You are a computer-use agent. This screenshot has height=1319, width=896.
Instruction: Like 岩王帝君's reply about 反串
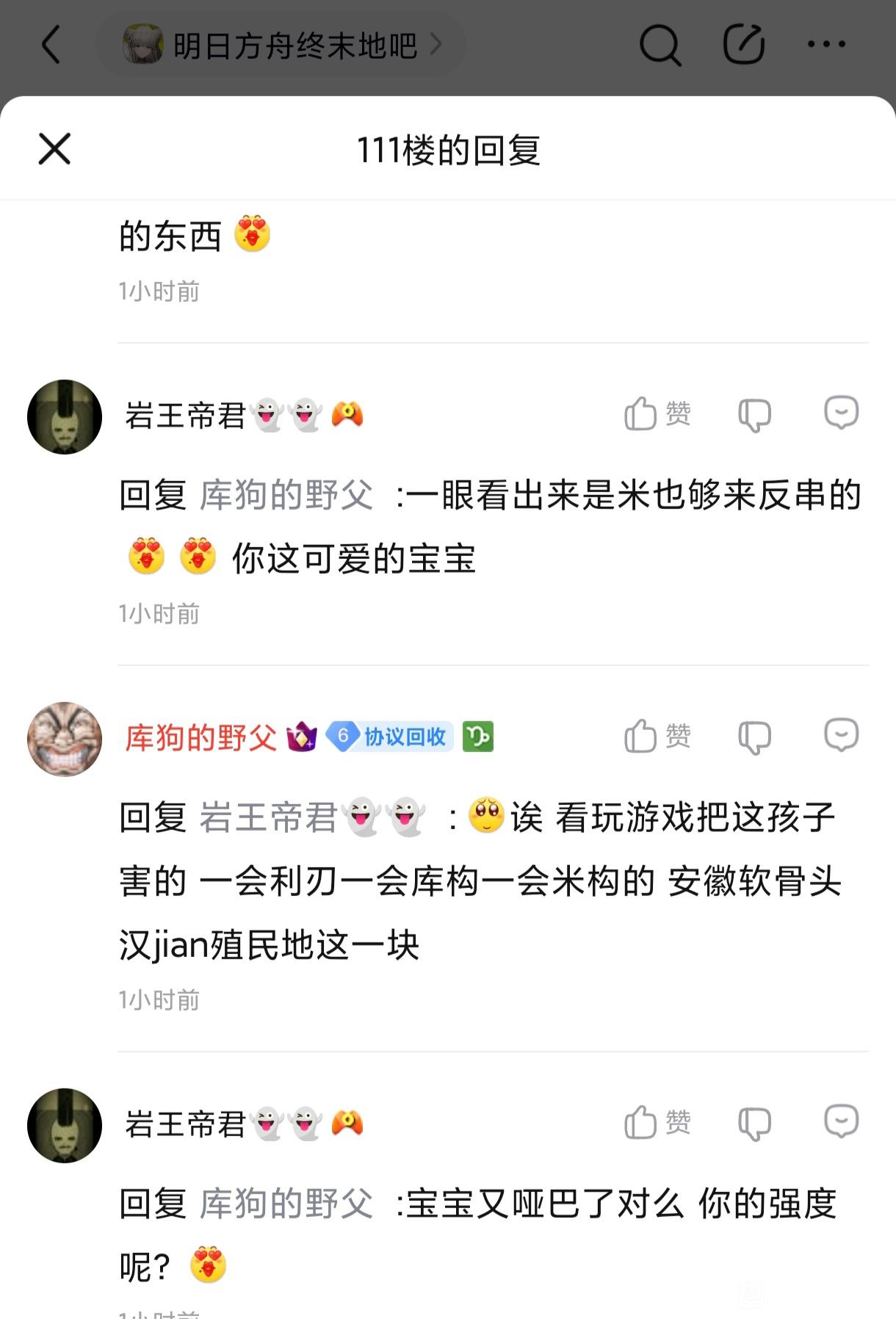coord(657,414)
